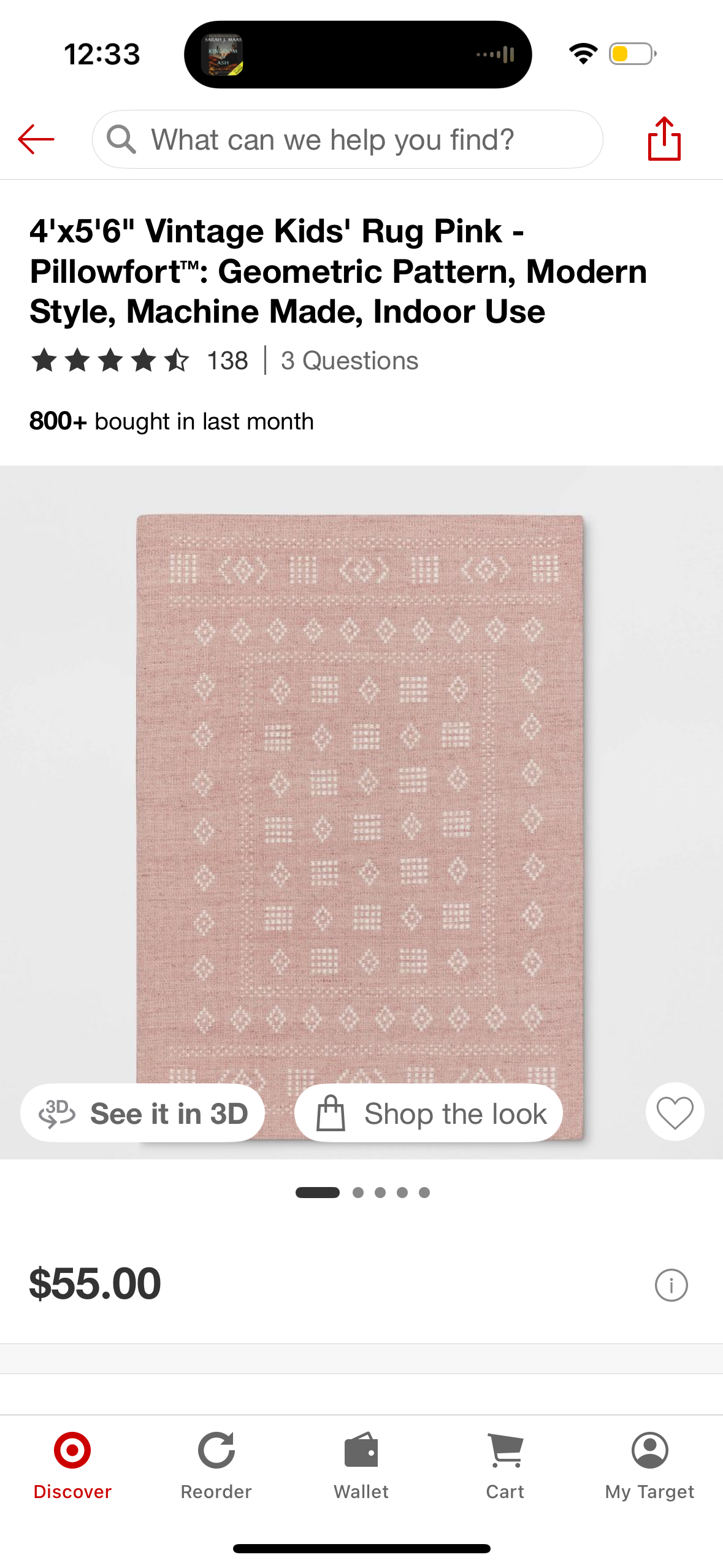Open the pink rug product image

pos(361,797)
